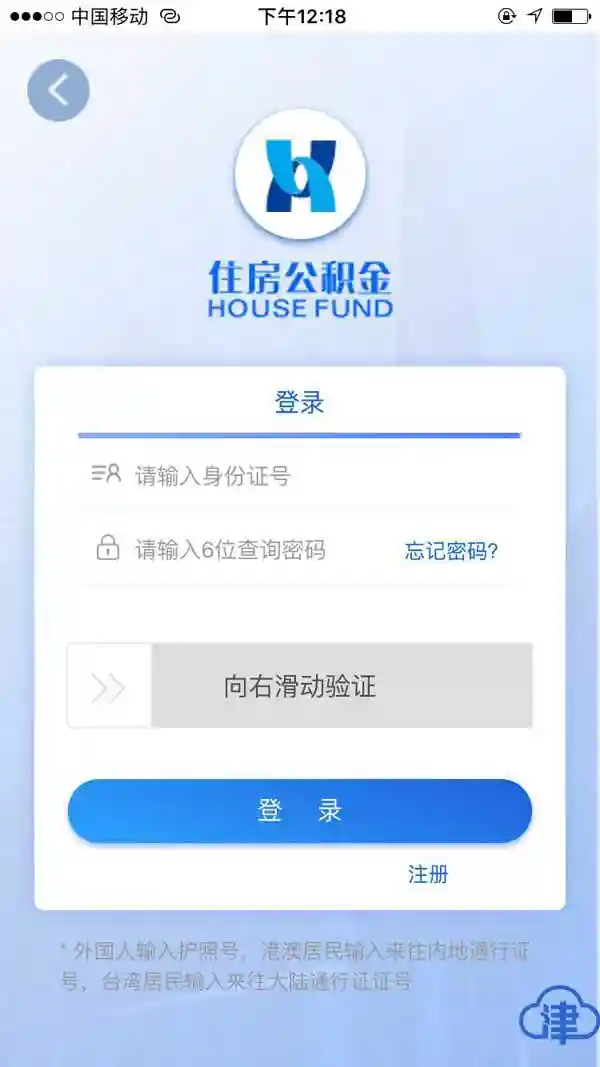This screenshot has width=600, height=1067.
Task: Tap the blue 登录 button
Action: tap(300, 811)
